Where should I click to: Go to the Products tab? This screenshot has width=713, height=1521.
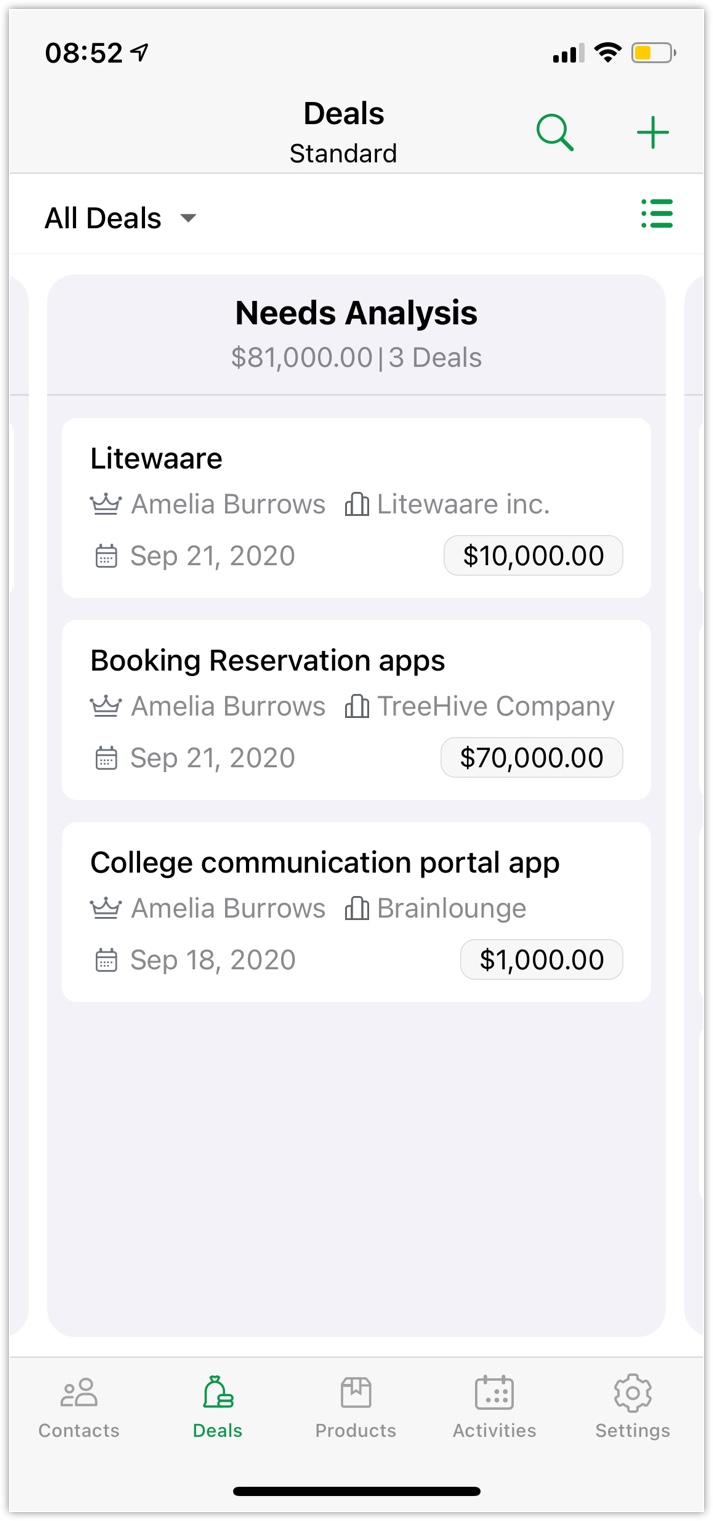point(356,1406)
